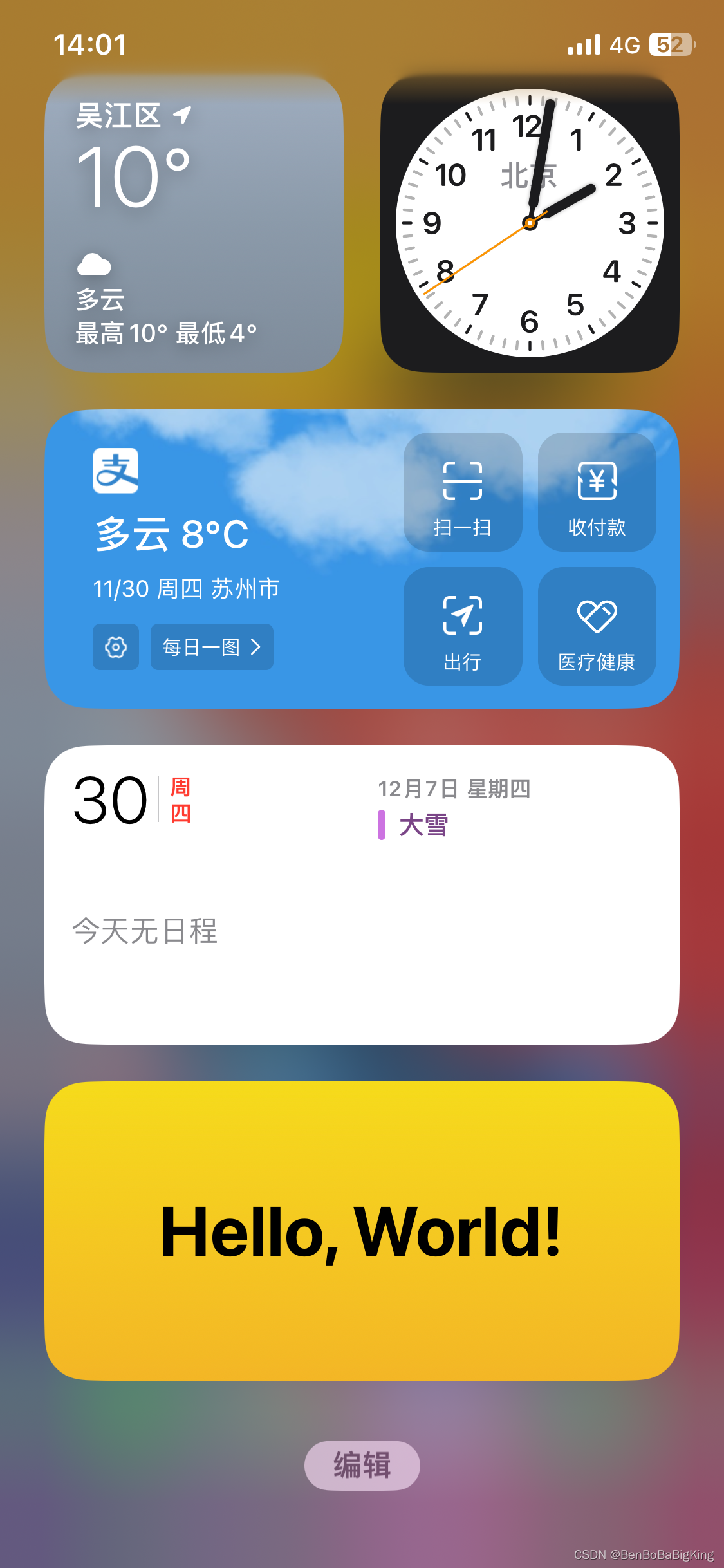Open the 北京 clock widget

pos(530,223)
